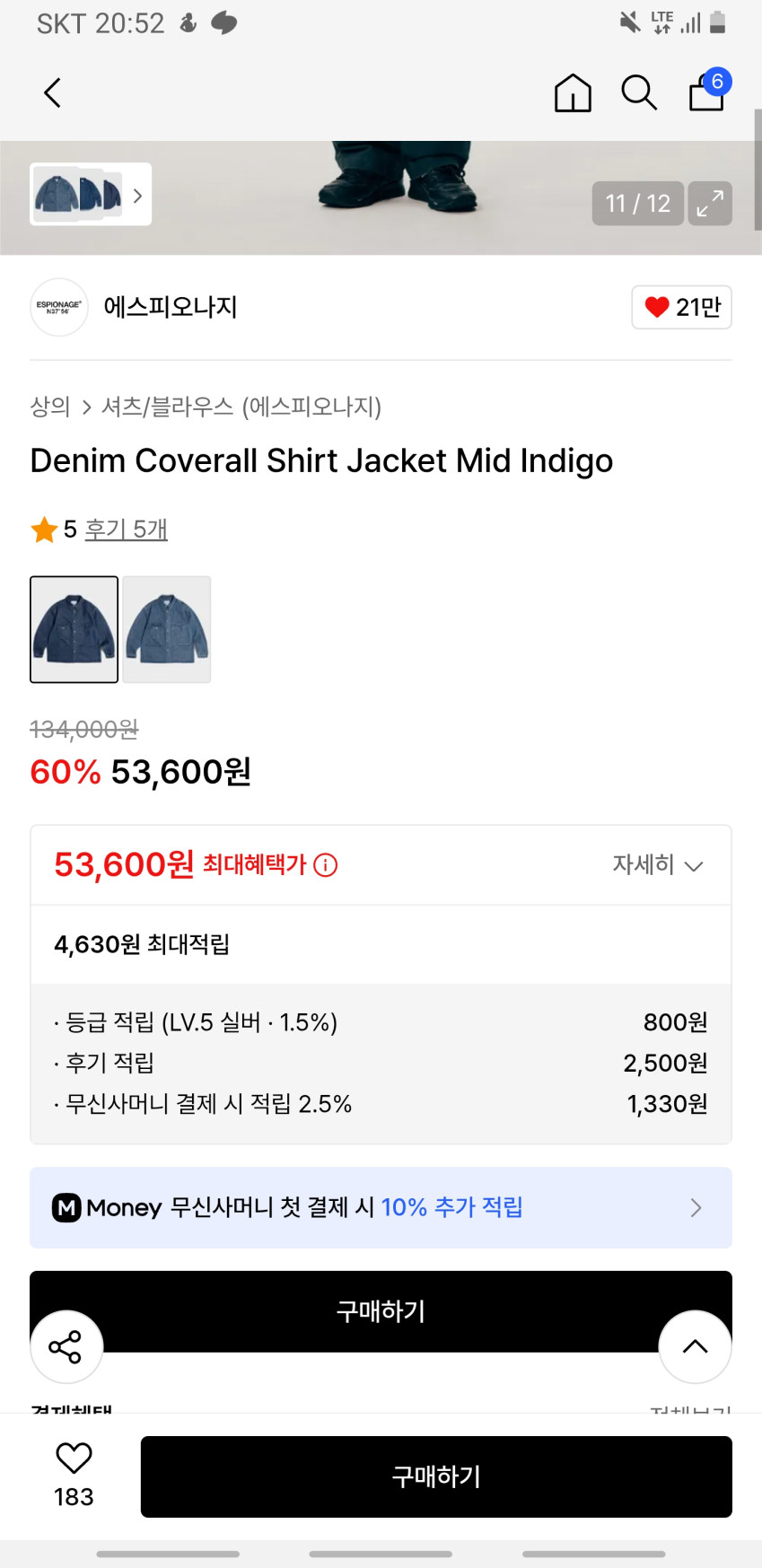Read the 후기 5개 reviews
The image size is (762, 1568).
coord(126,530)
